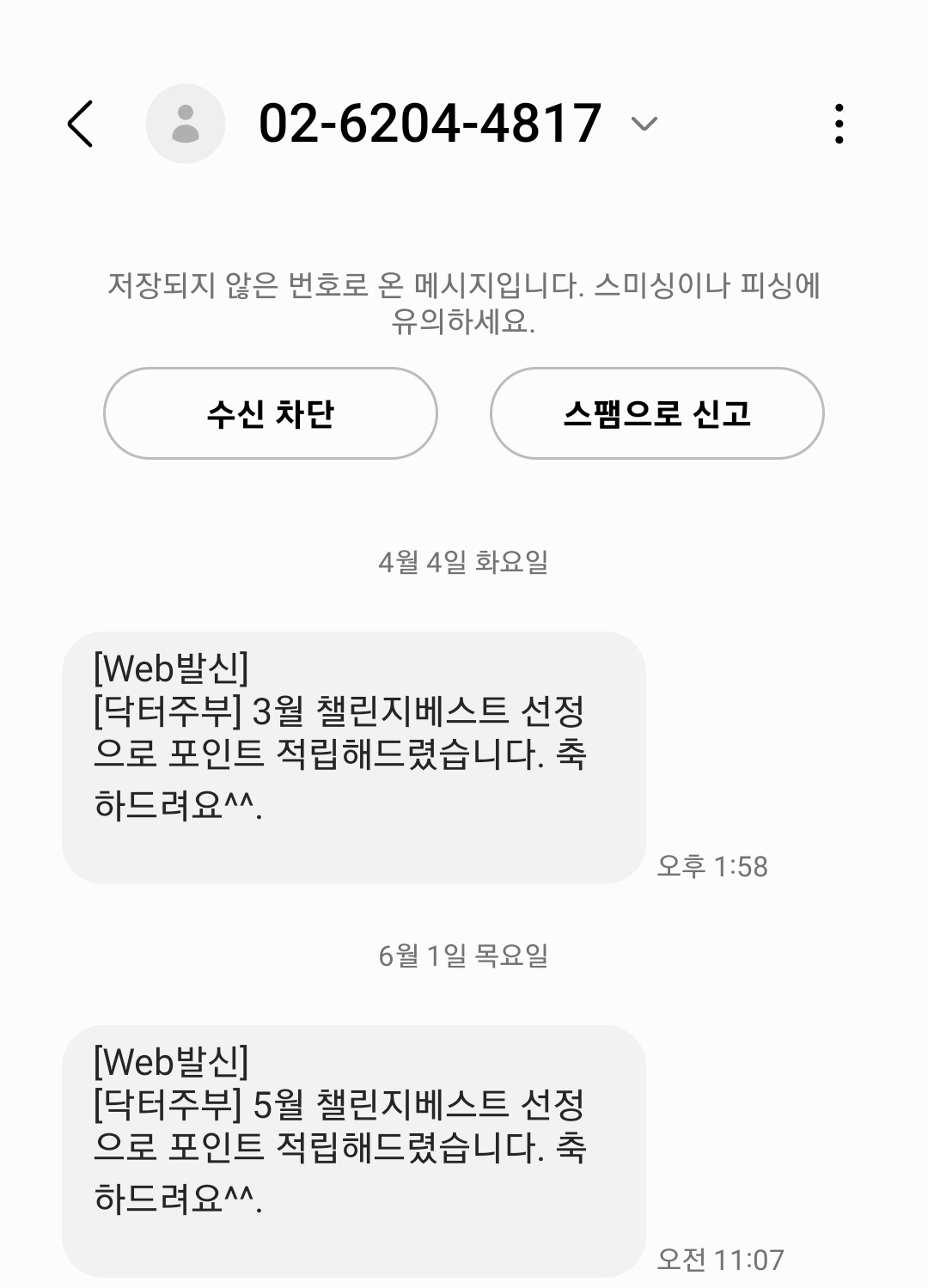This screenshot has width=928, height=1288.
Task: Go back to the message list
Action: [80, 124]
